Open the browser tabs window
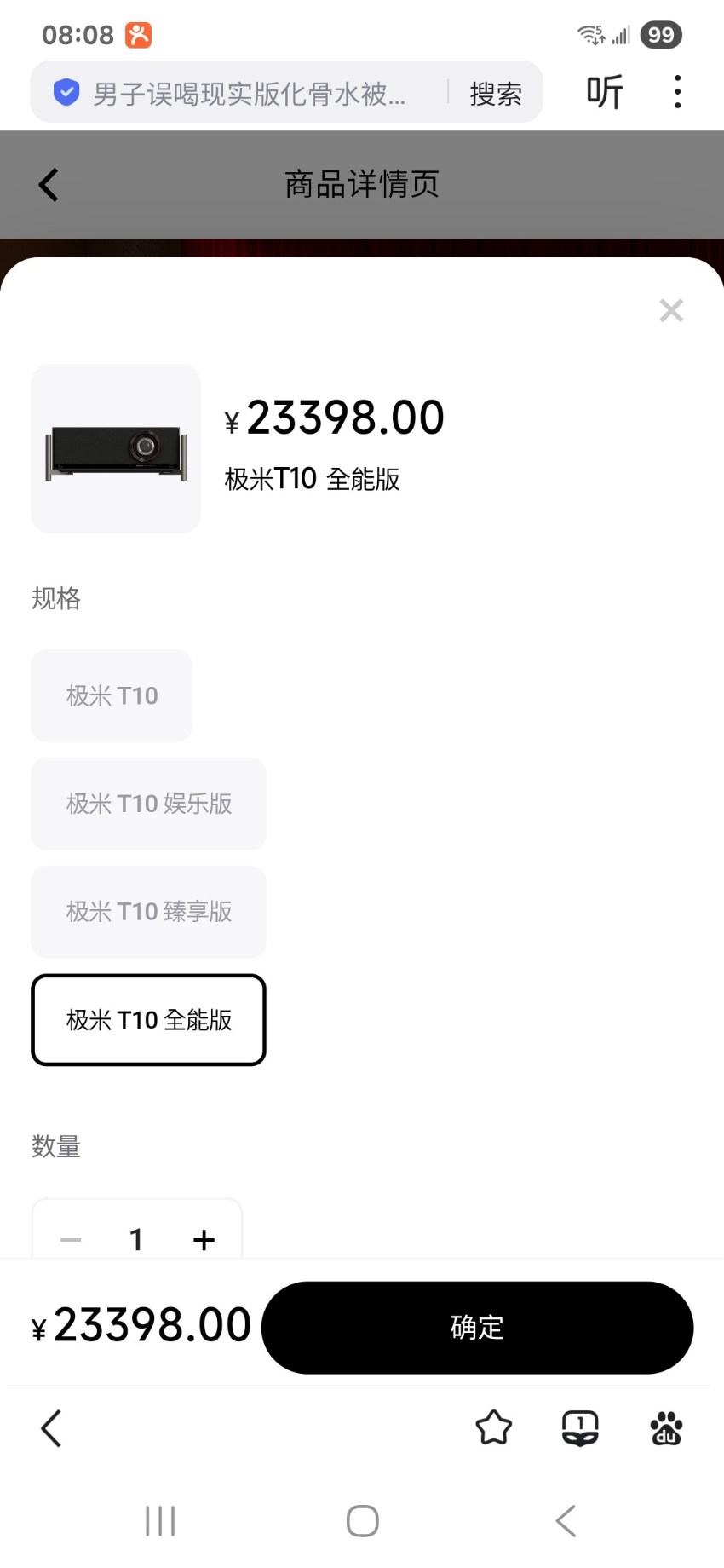The width and height of the screenshot is (724, 1568). (580, 1428)
